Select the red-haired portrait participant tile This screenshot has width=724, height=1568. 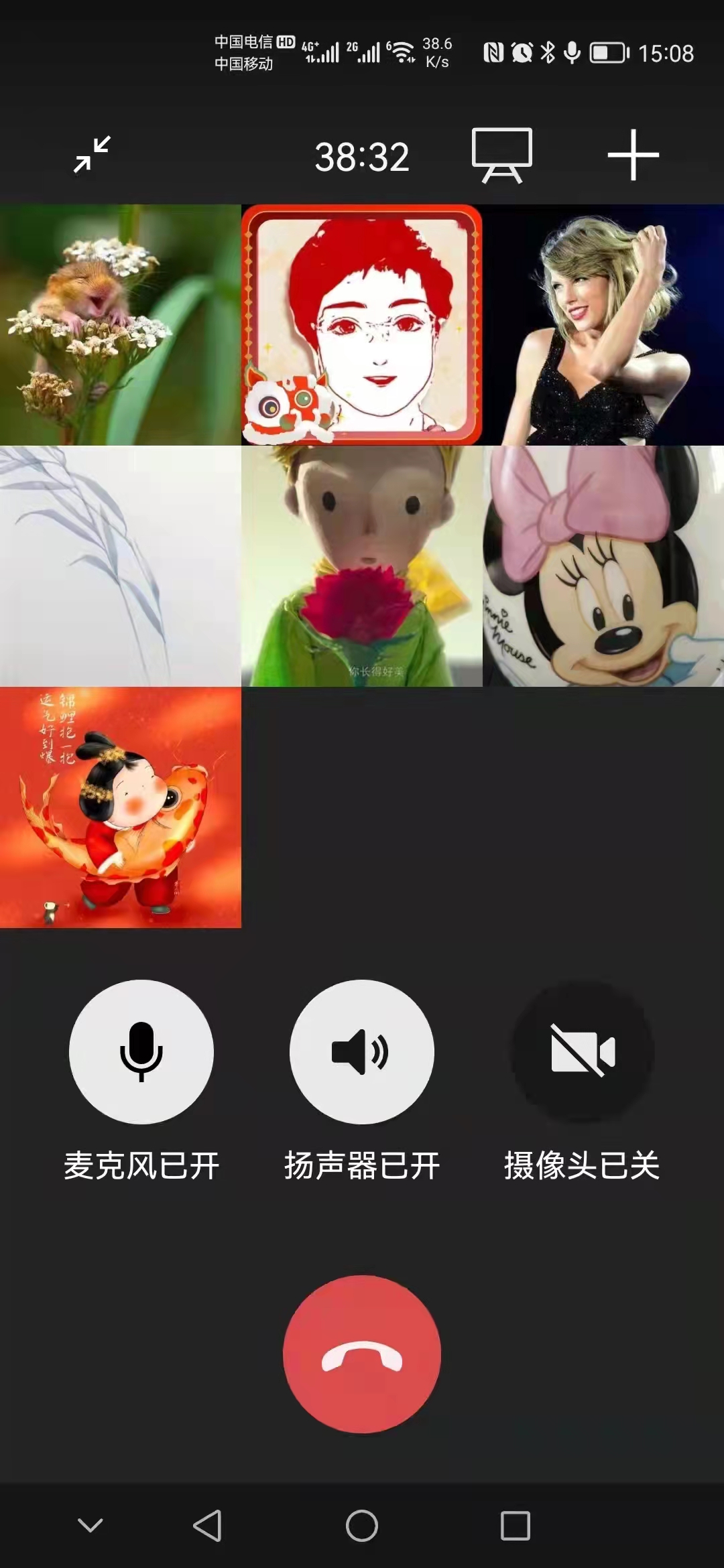pyautogui.click(x=362, y=325)
